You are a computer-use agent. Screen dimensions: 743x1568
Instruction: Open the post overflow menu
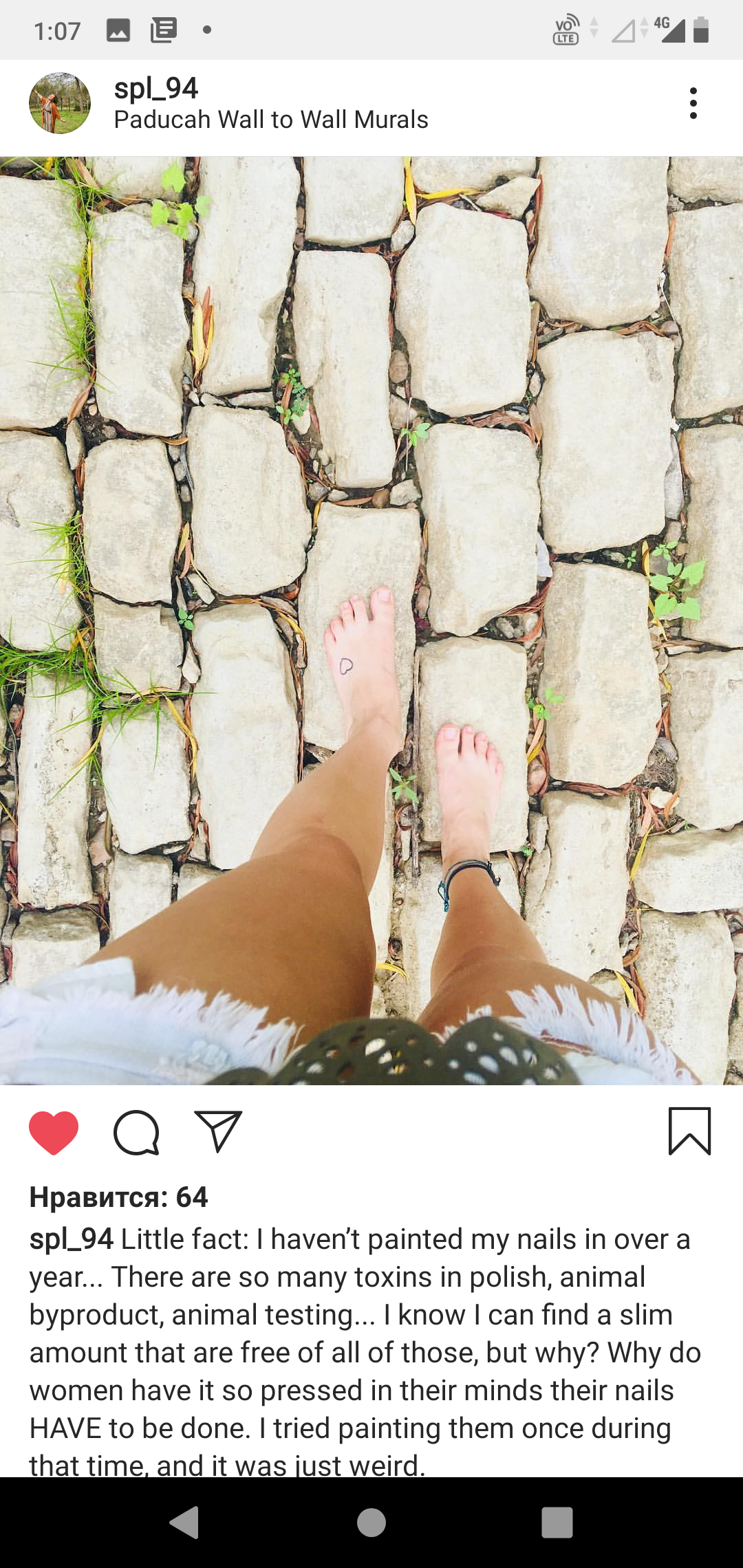[x=693, y=103]
